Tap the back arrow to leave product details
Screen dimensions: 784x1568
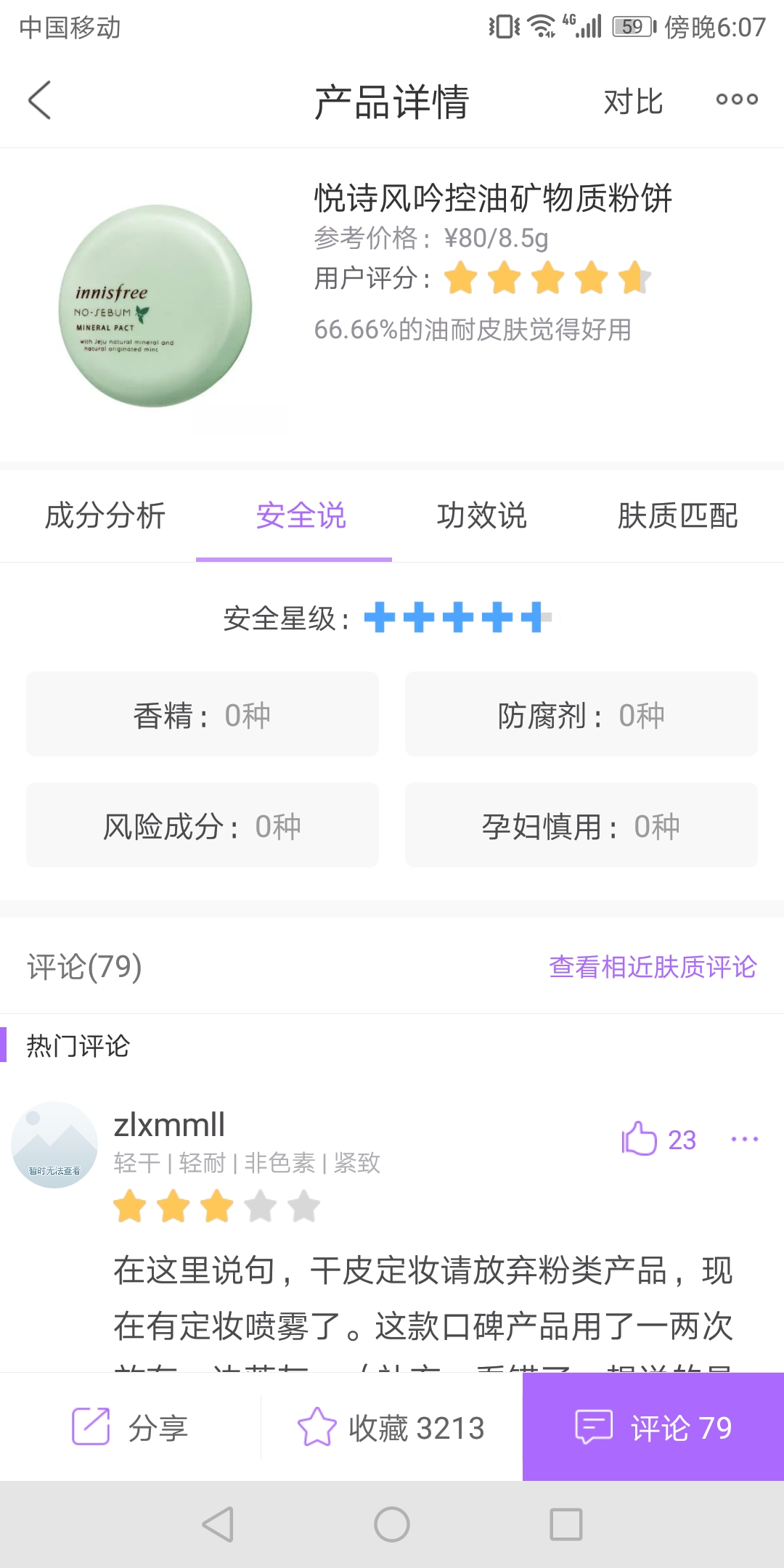tap(40, 102)
